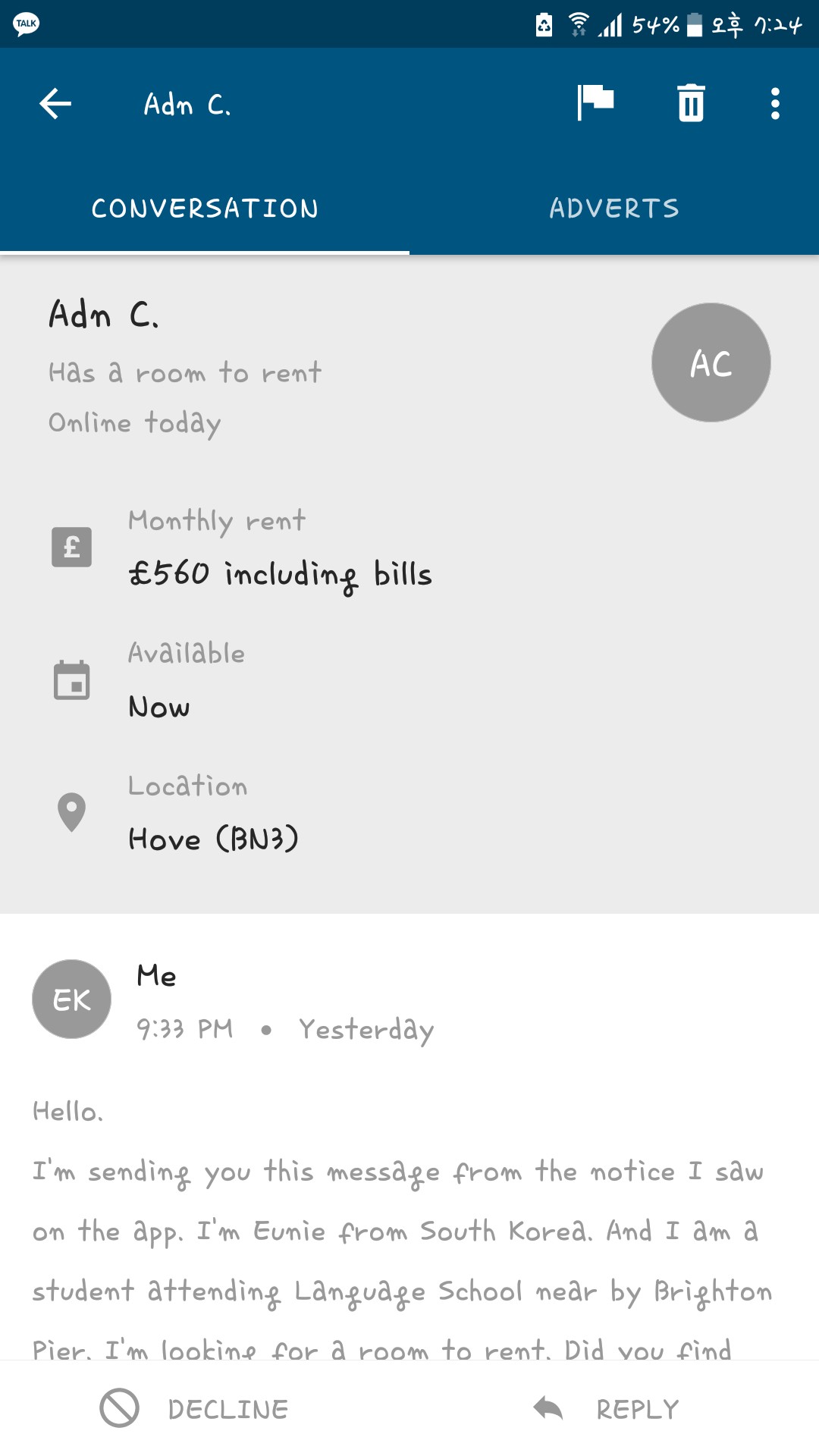Decline this message

(x=195, y=1409)
